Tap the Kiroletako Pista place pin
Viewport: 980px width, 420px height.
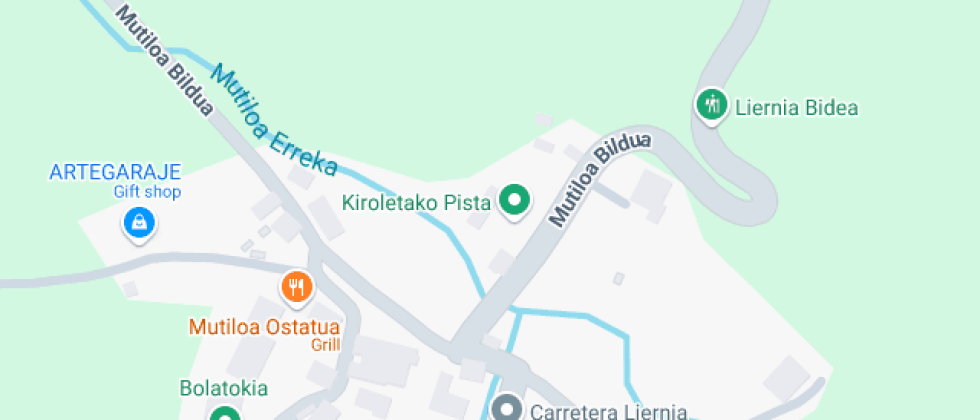tap(514, 202)
